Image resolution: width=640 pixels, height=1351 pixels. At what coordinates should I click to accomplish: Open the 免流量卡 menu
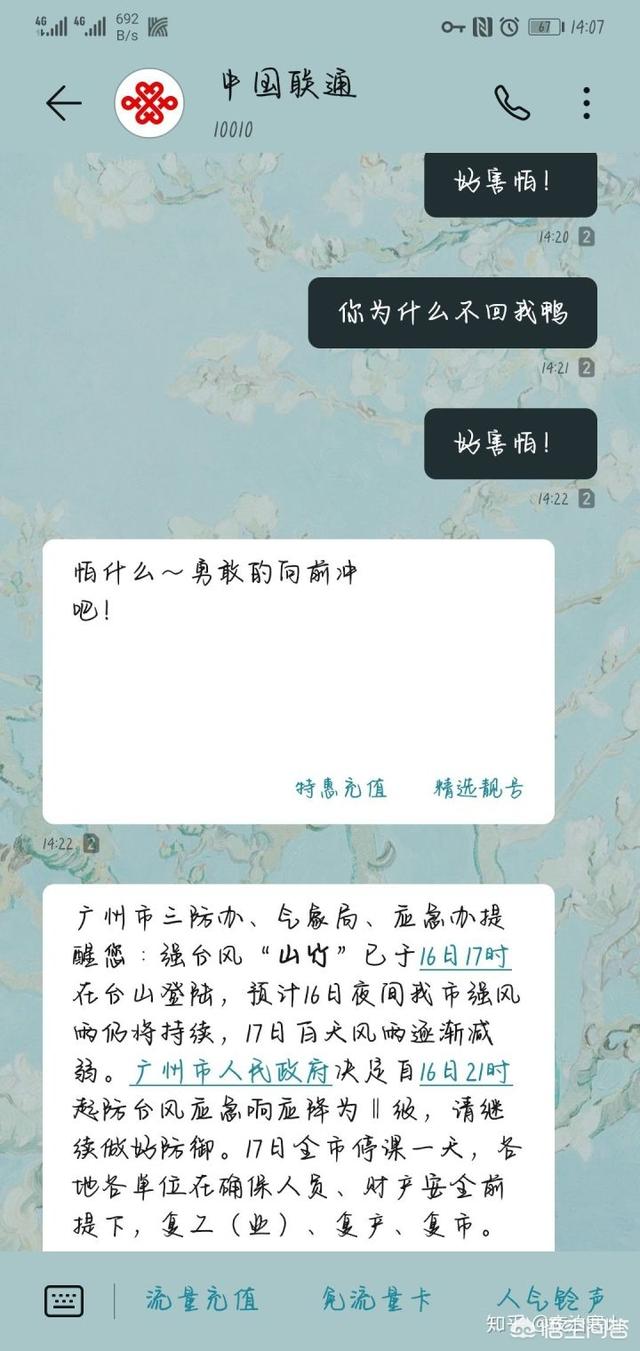(377, 1300)
